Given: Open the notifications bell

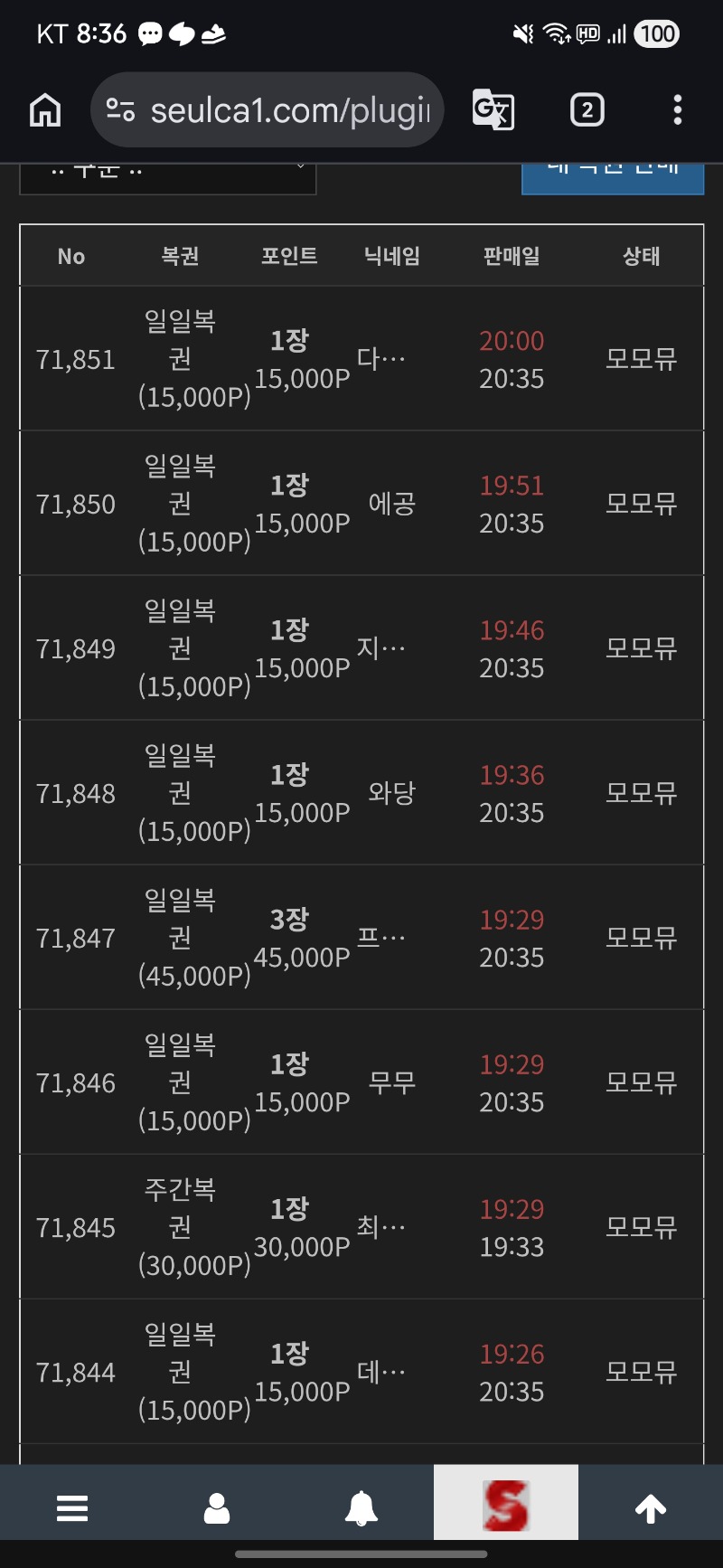Looking at the screenshot, I should 361,1507.
